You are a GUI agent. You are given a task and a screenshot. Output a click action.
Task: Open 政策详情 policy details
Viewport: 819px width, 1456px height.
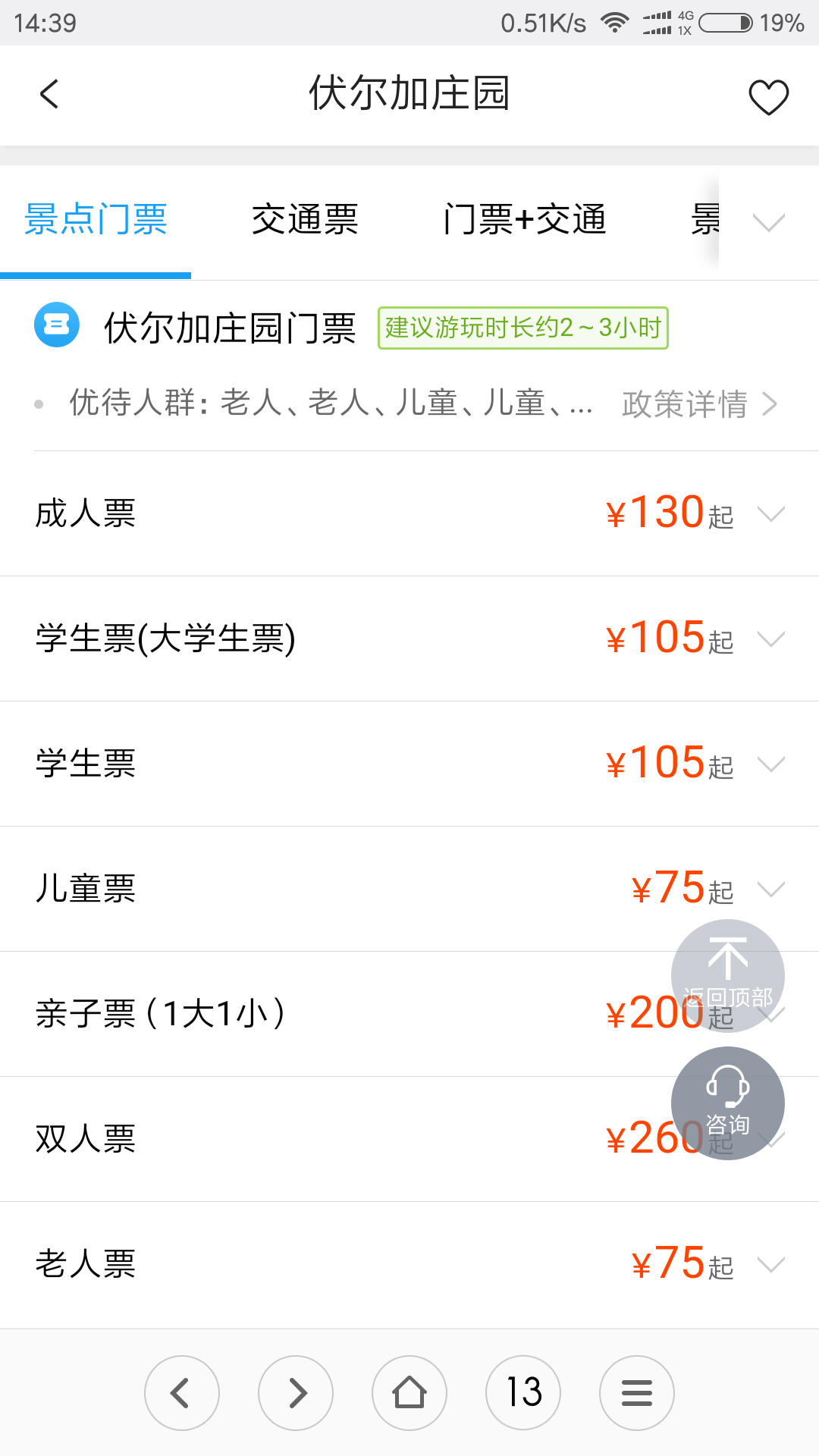point(699,404)
